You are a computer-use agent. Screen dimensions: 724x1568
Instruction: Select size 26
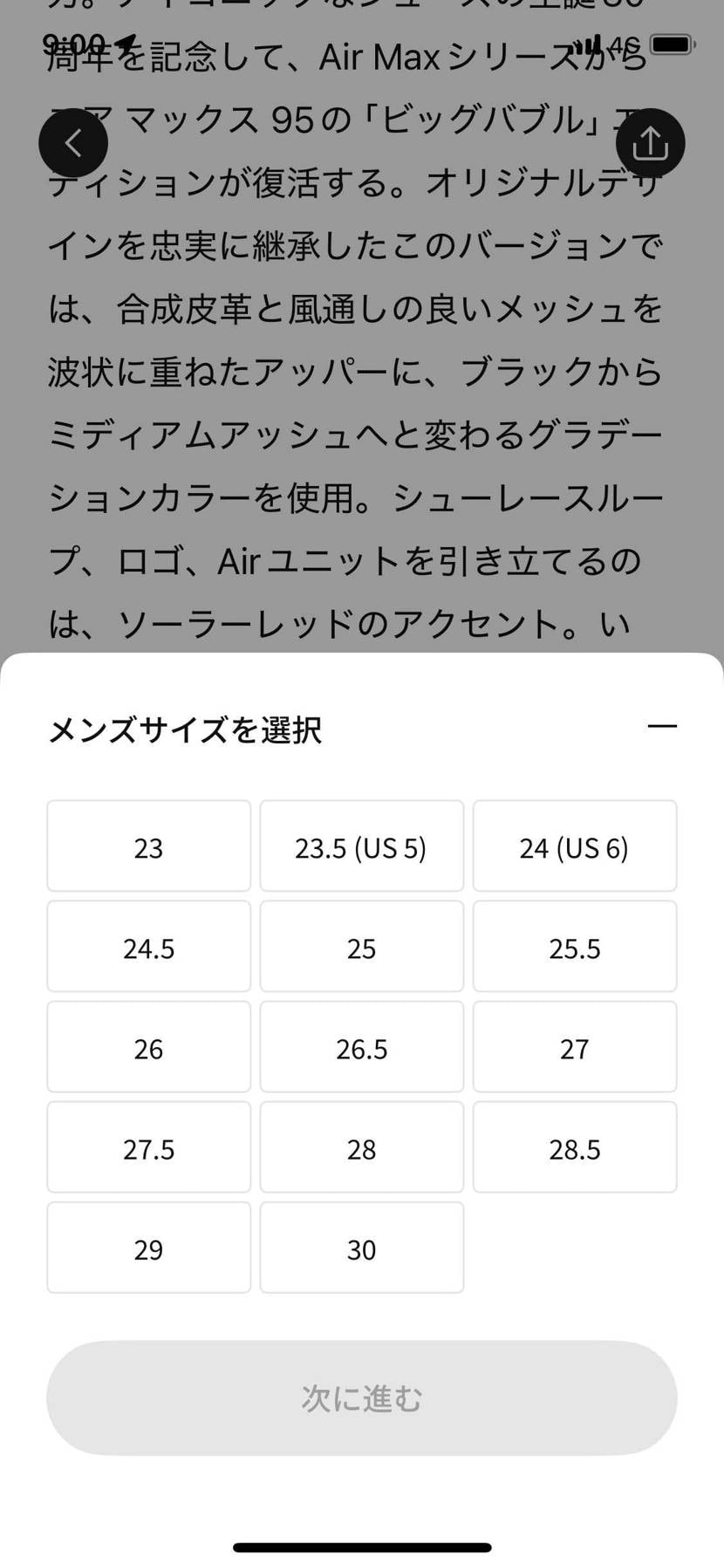click(148, 1047)
